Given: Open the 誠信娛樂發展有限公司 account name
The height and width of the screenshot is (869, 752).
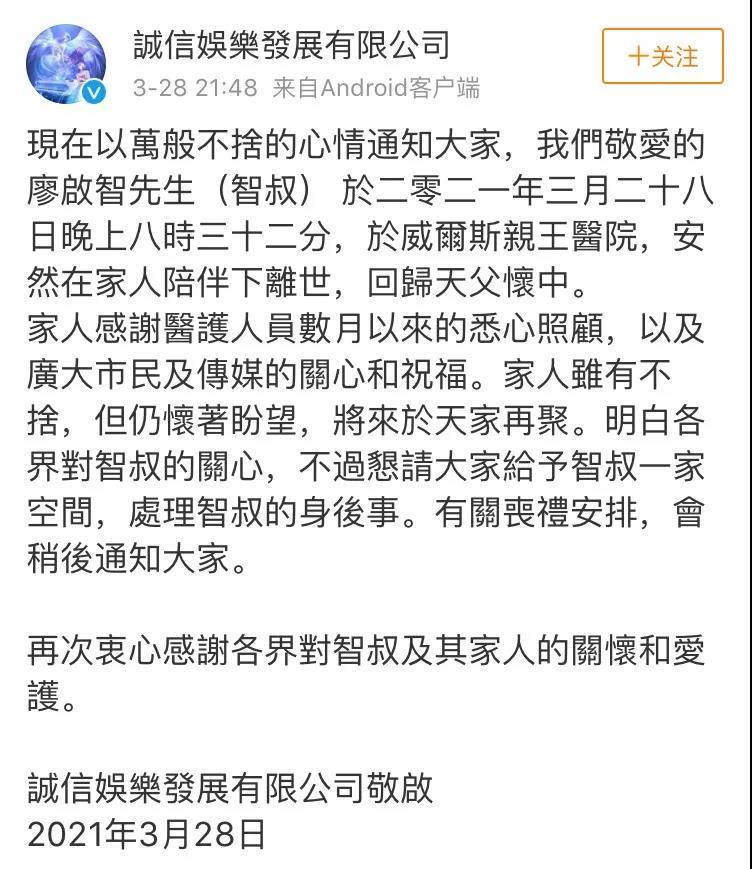Looking at the screenshot, I should pyautogui.click(x=292, y=44).
